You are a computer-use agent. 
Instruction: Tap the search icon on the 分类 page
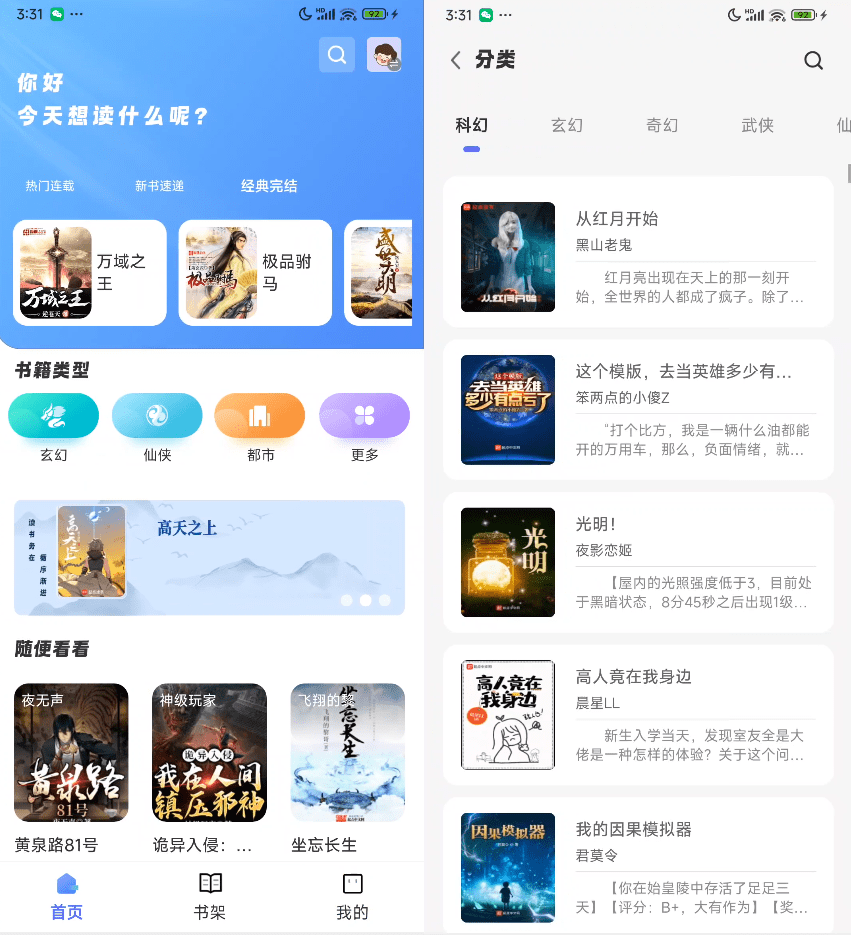pyautogui.click(x=813, y=61)
